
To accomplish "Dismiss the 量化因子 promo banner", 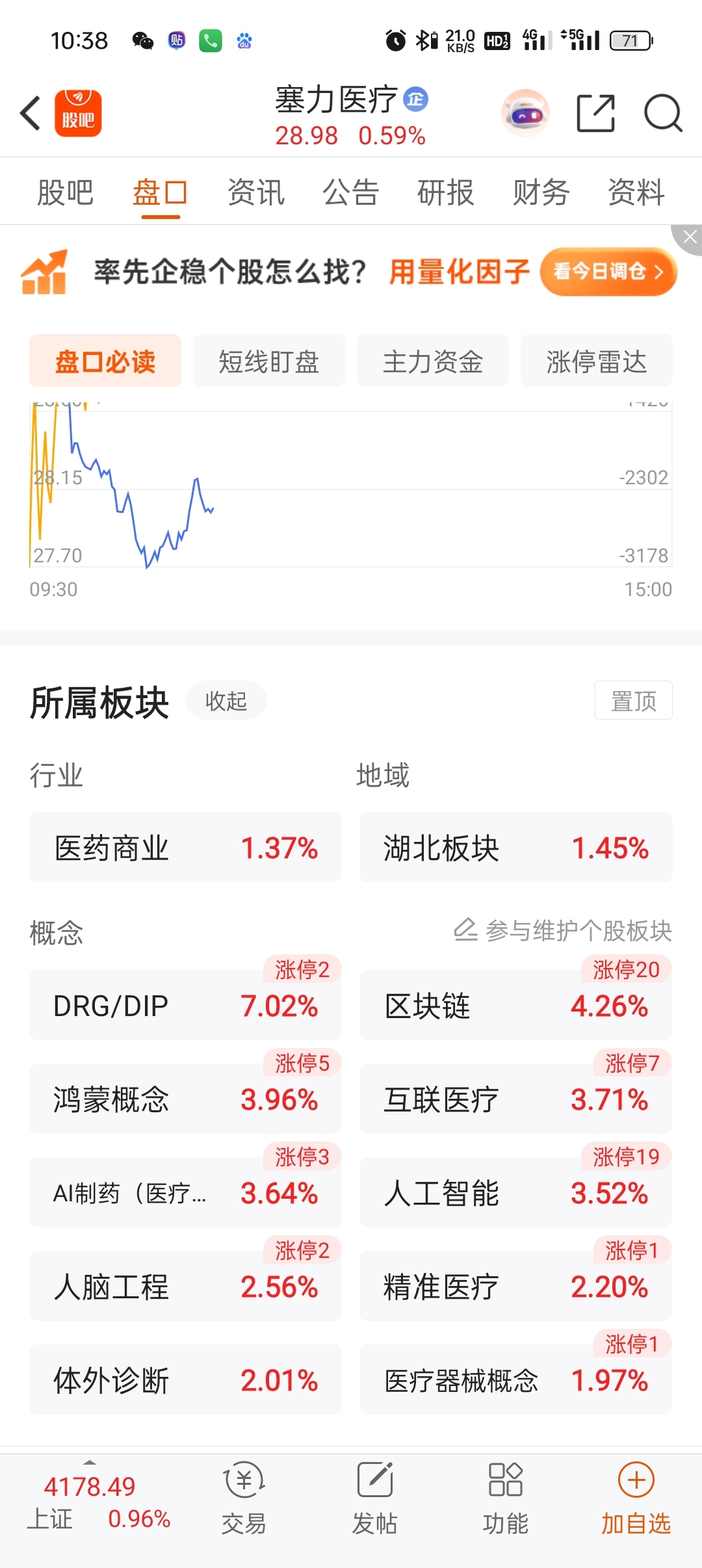I will [689, 237].
